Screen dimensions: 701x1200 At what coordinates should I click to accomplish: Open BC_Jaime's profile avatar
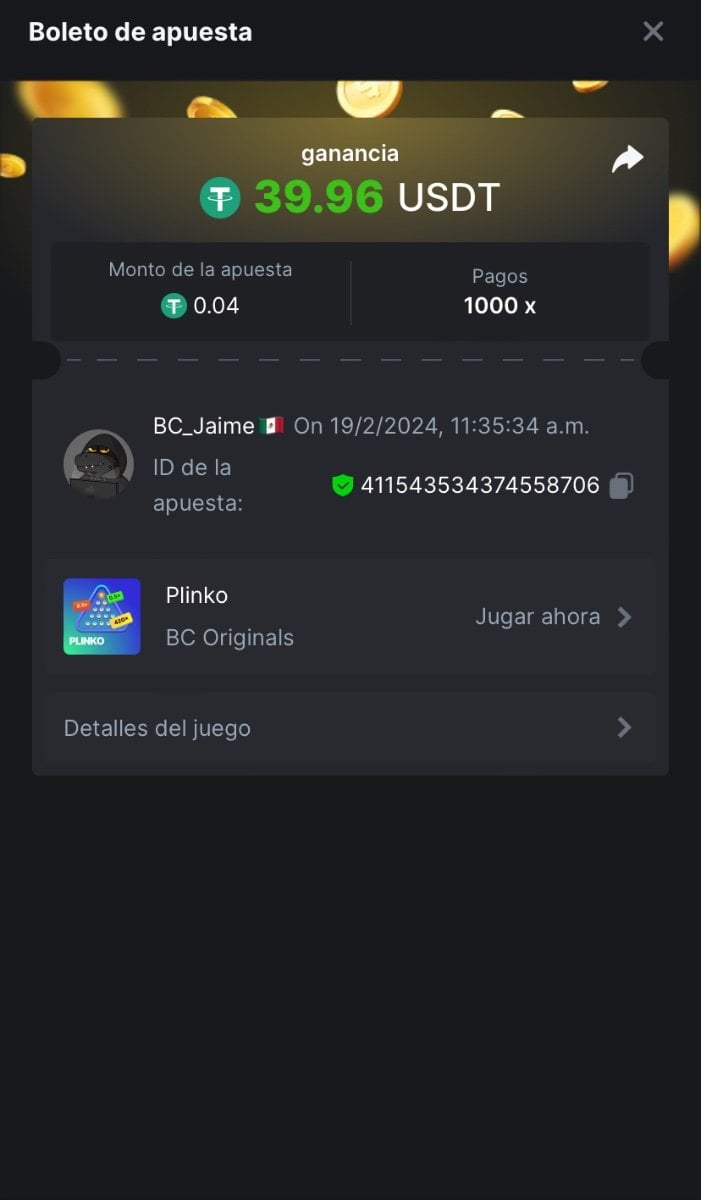(98, 465)
